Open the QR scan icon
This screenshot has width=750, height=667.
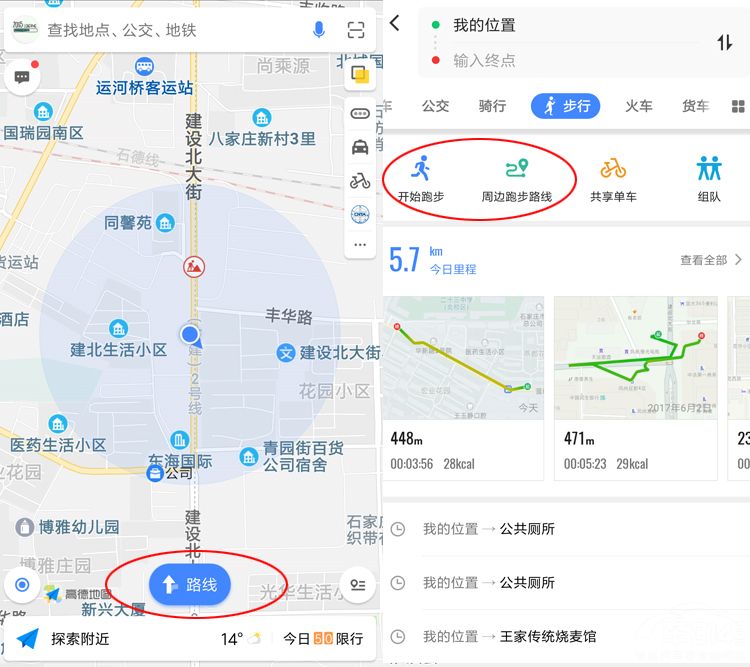[x=356, y=30]
